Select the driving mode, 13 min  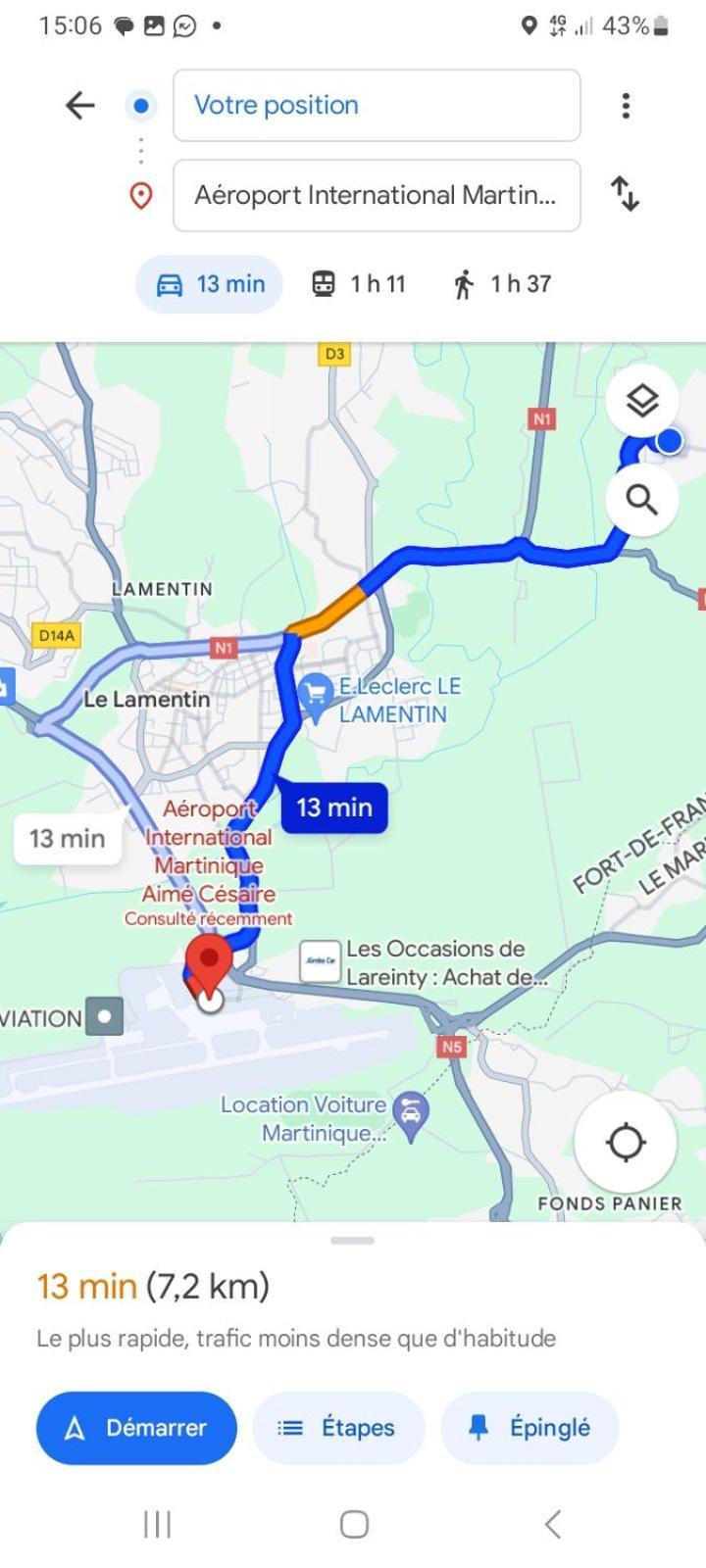pos(210,284)
